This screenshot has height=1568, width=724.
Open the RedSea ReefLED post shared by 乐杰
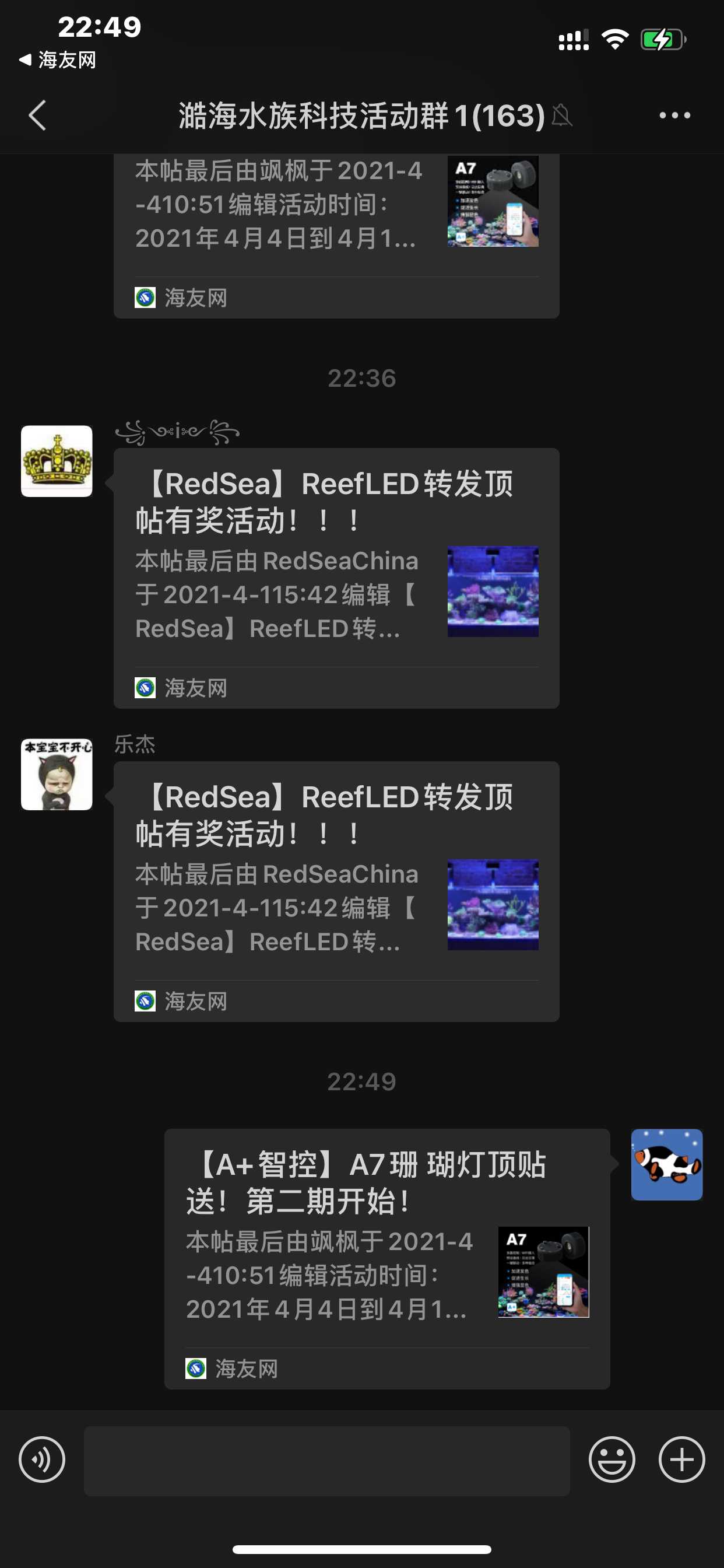click(x=336, y=891)
